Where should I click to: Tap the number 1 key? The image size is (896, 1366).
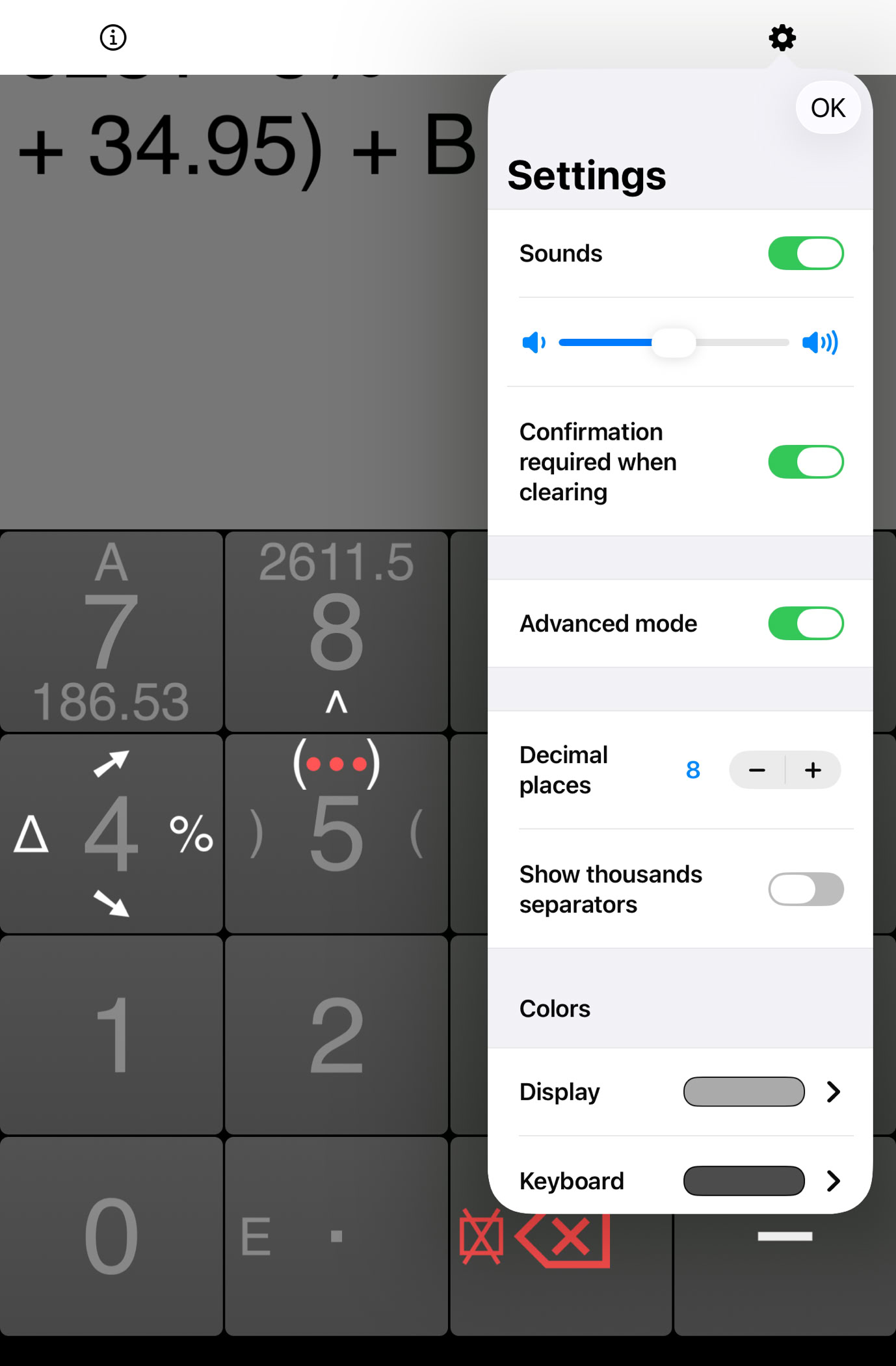pyautogui.click(x=111, y=1036)
